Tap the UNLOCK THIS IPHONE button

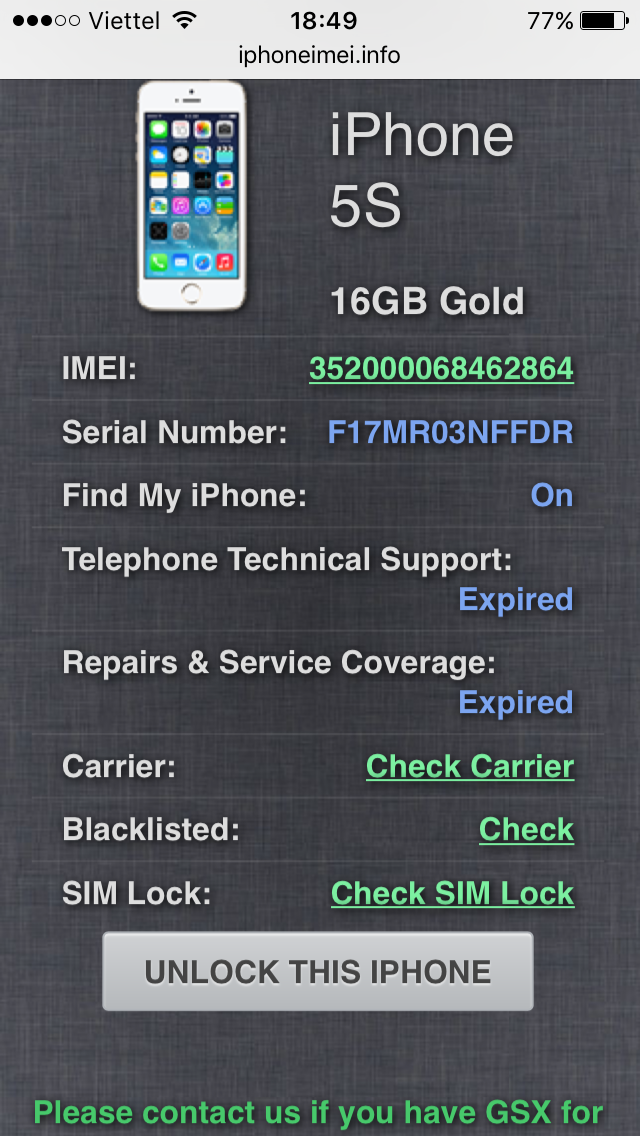318,972
